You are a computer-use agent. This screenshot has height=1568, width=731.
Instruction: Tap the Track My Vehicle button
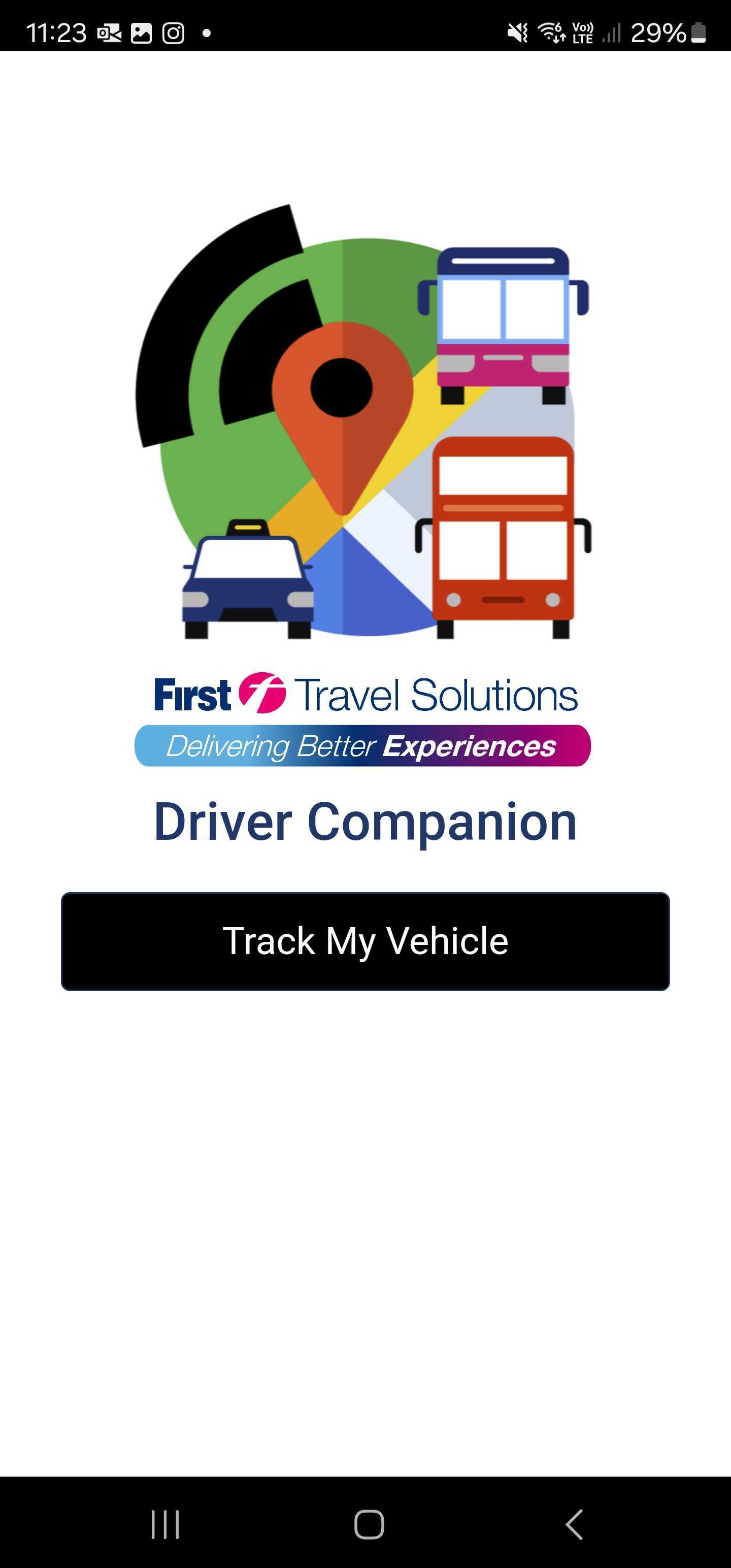click(365, 941)
